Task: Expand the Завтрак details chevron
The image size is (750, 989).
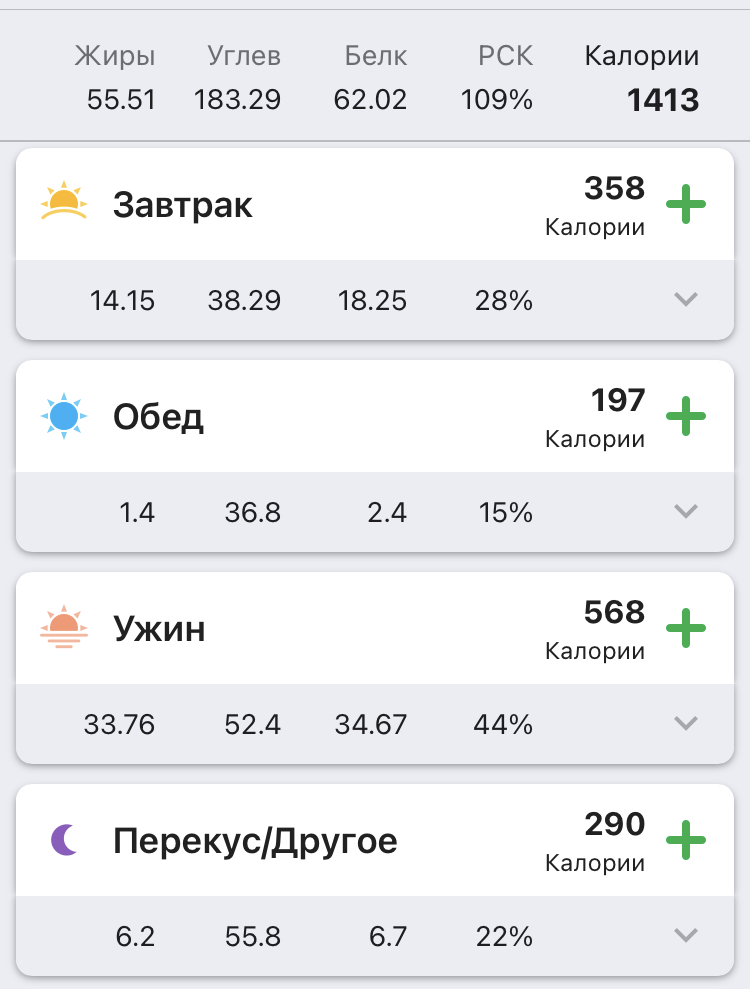Action: (x=686, y=299)
